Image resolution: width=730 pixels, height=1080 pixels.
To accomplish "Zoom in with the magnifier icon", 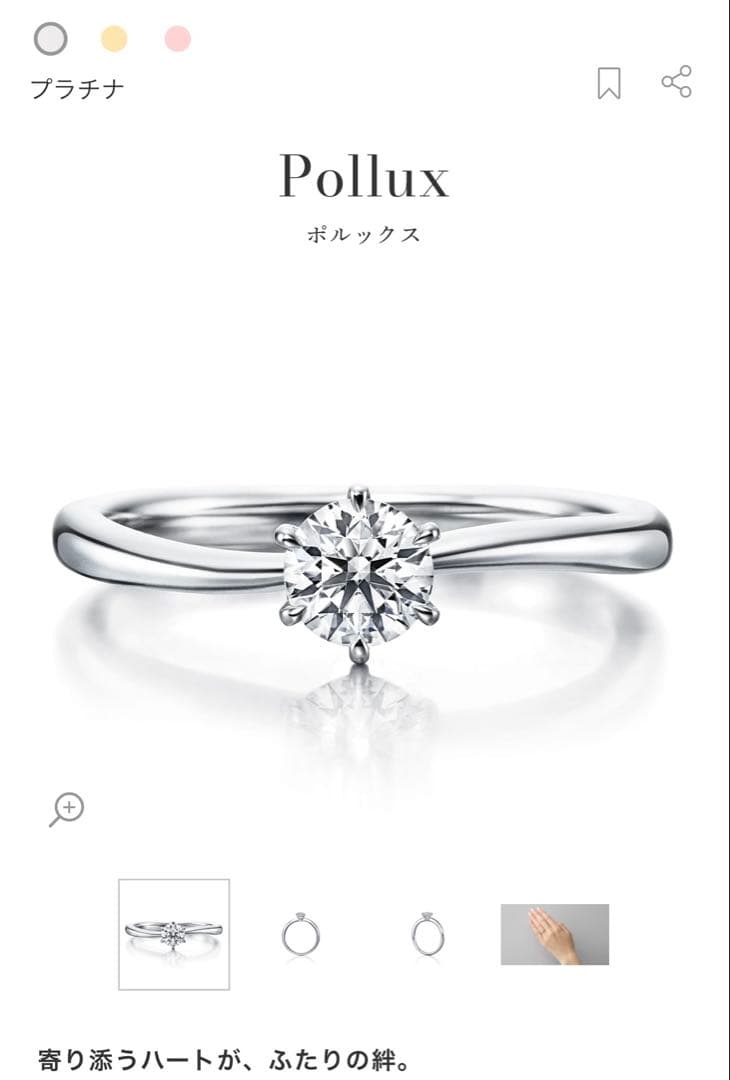I will click(x=66, y=809).
